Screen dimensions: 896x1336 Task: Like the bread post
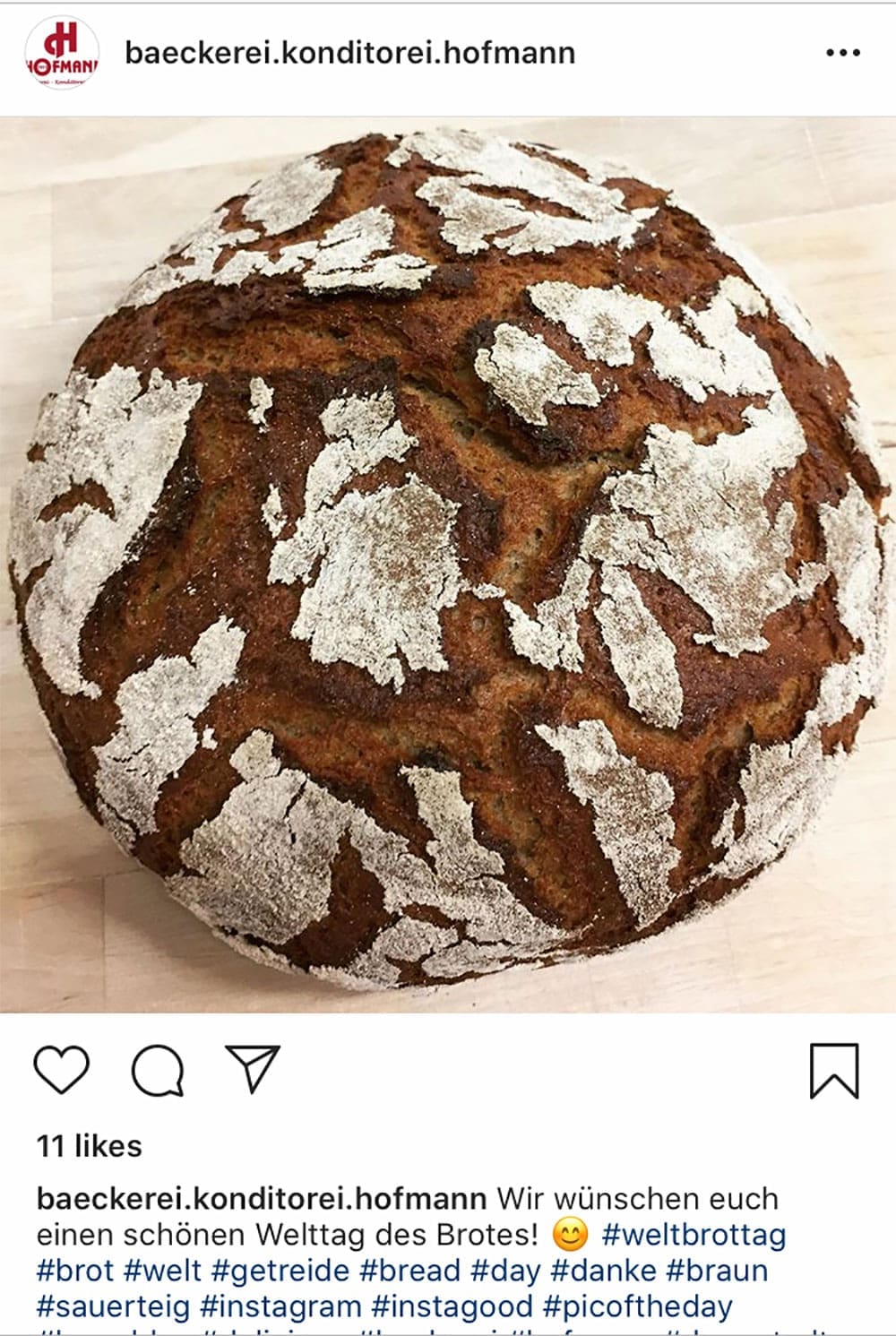point(62,1069)
